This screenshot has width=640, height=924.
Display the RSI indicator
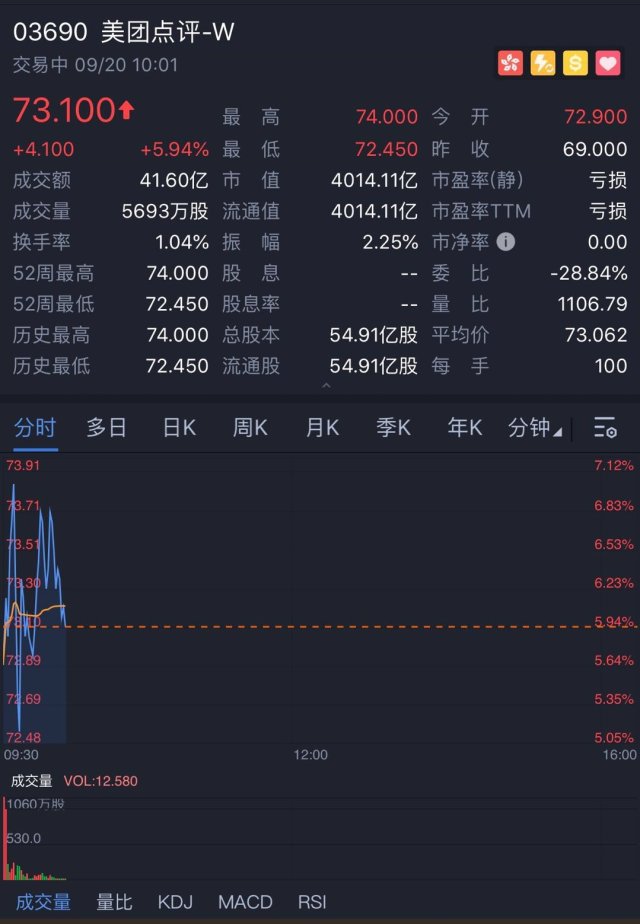click(312, 902)
